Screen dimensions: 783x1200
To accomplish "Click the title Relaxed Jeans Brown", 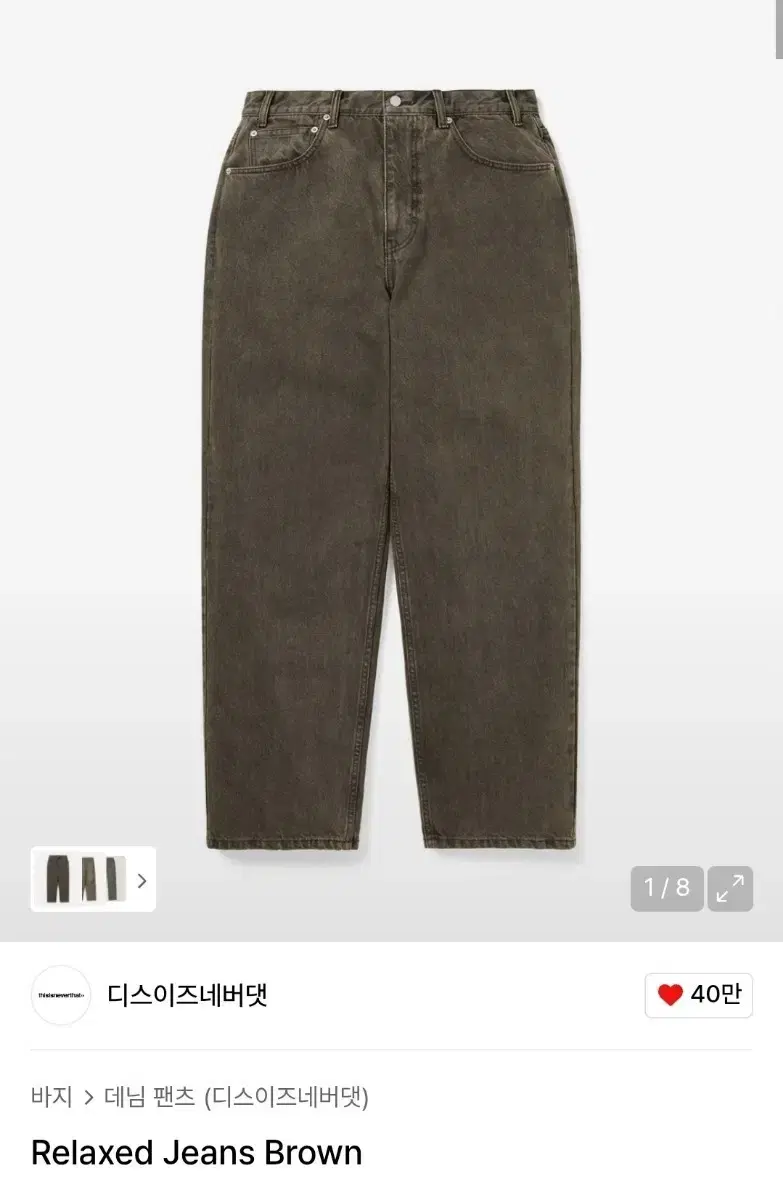I will 195,1153.
